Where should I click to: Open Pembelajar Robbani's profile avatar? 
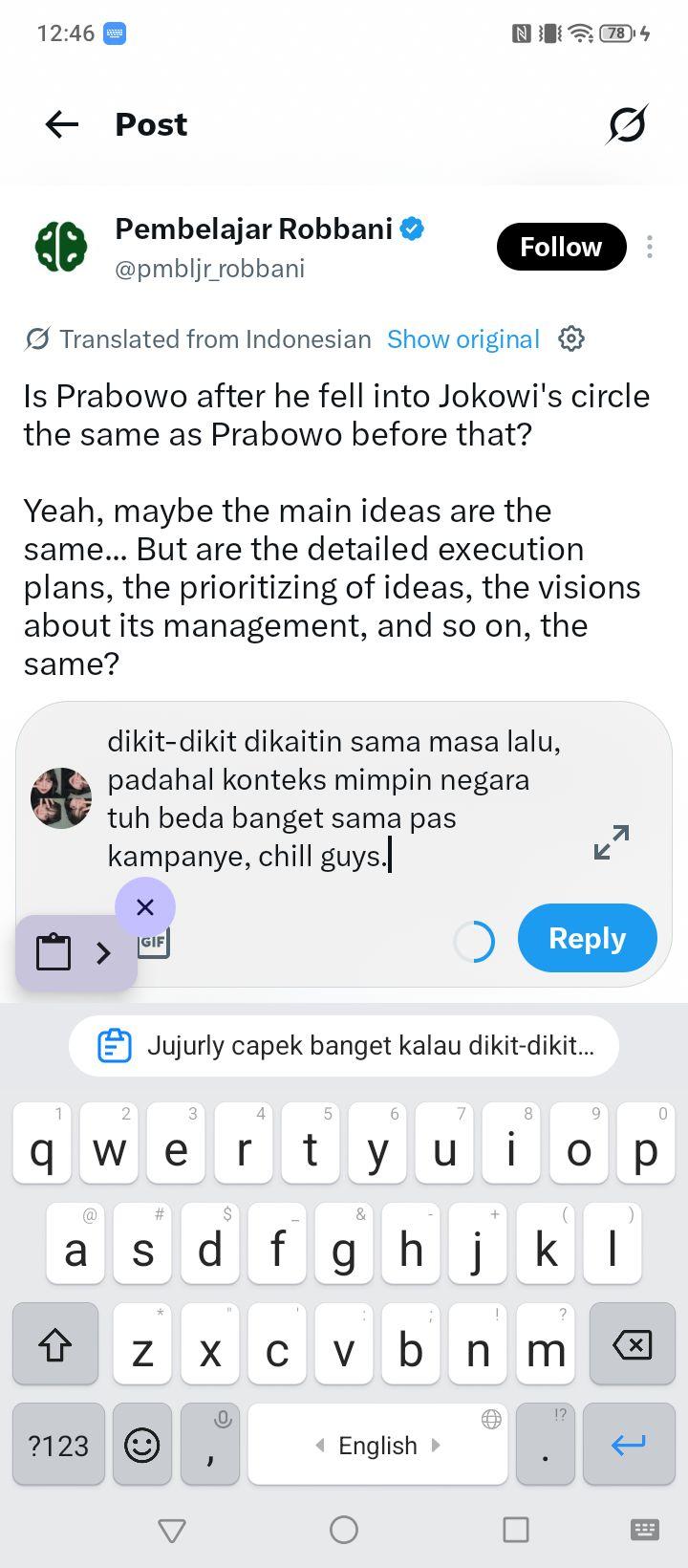point(61,247)
